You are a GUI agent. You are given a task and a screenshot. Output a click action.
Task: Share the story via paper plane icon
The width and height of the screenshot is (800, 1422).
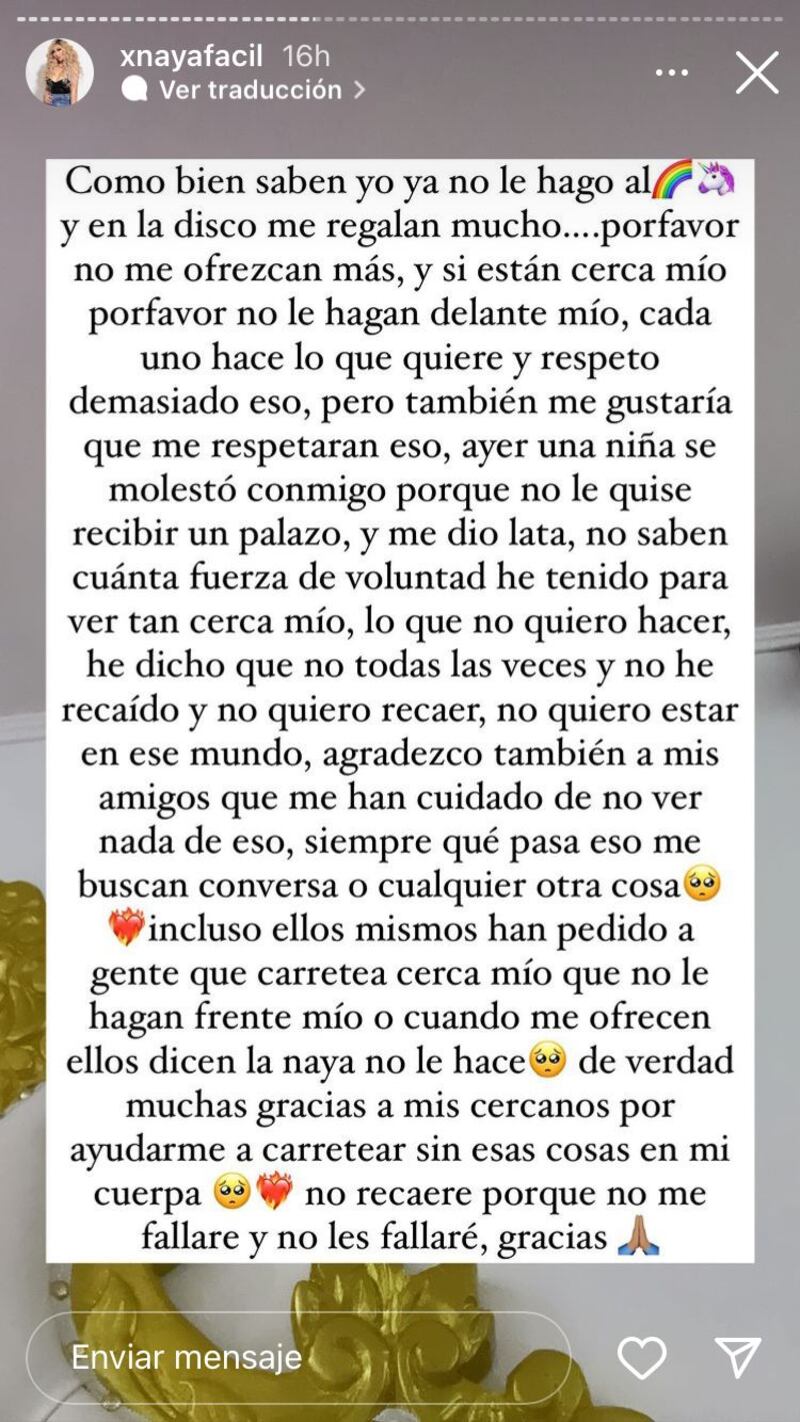click(x=739, y=1357)
